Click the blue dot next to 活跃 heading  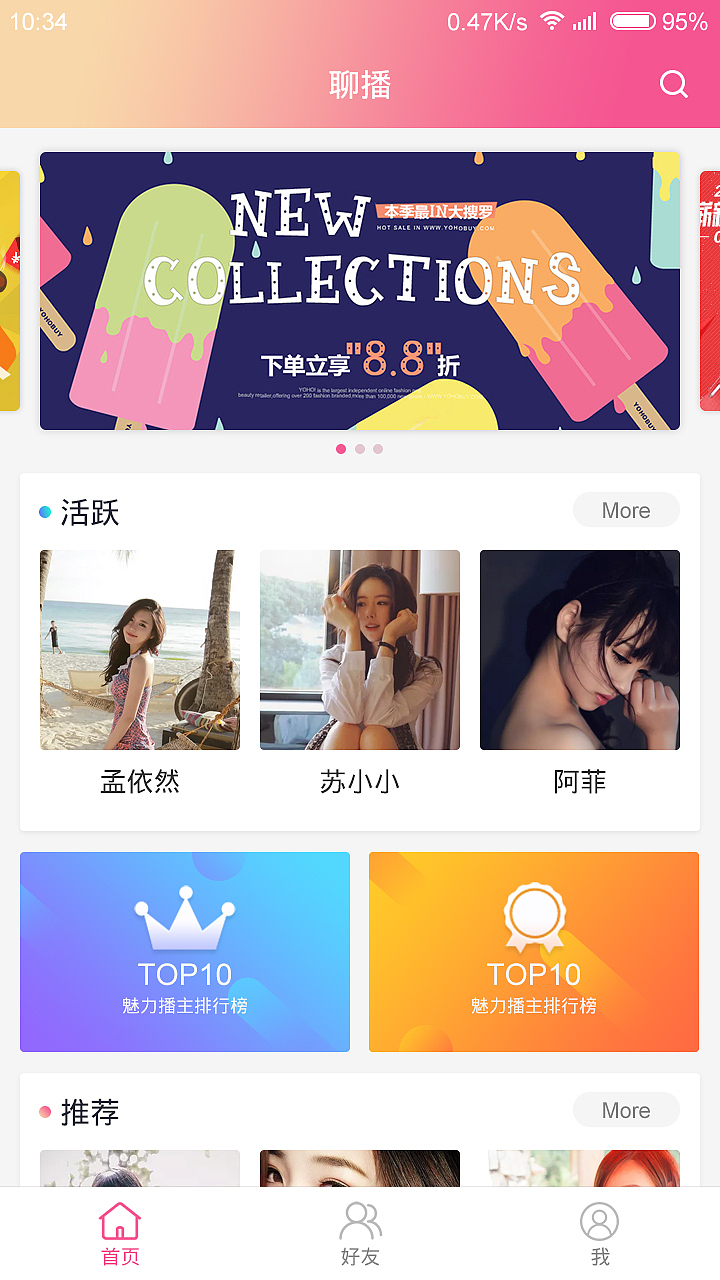pos(44,510)
